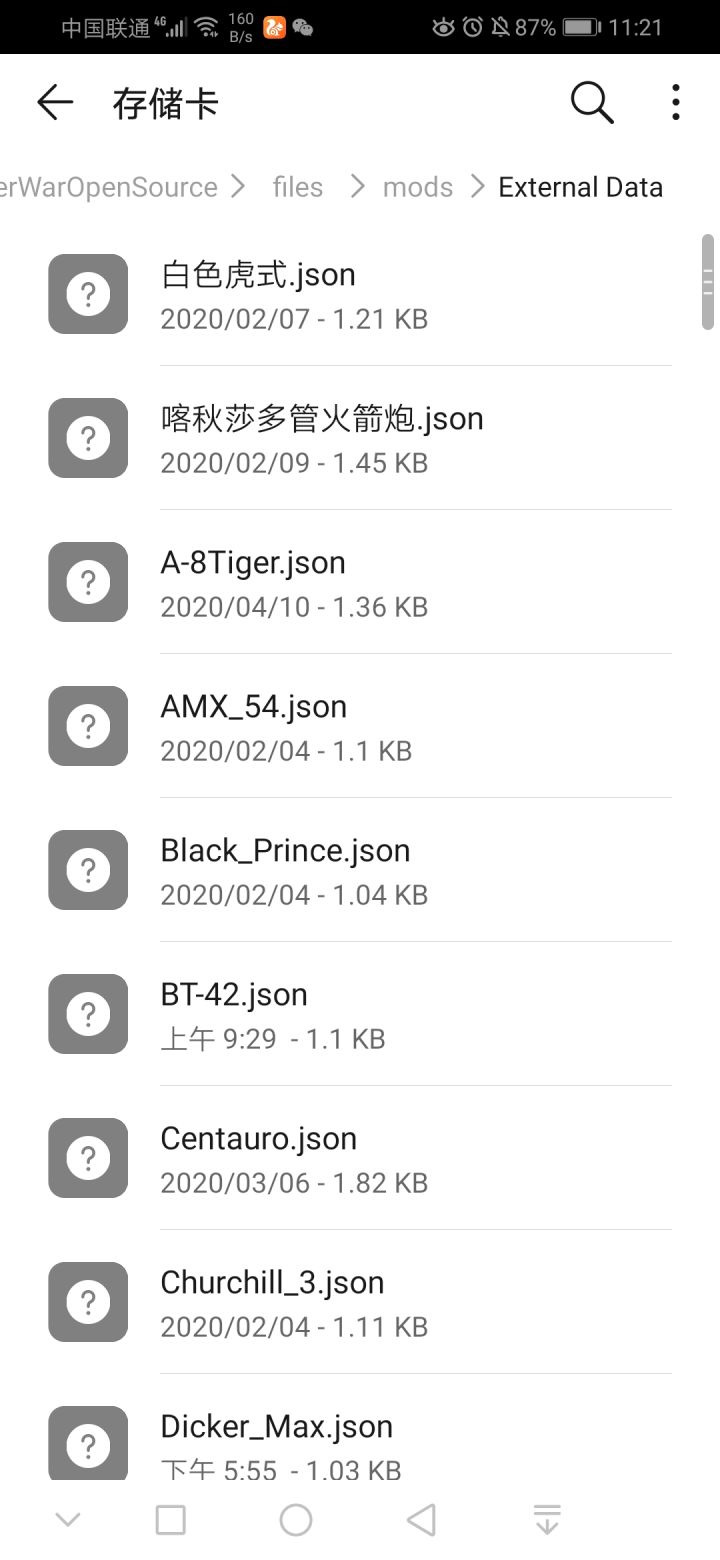Open 喀秋莎多管火箭炮.json file
The width and height of the screenshot is (720, 1560).
[360, 438]
